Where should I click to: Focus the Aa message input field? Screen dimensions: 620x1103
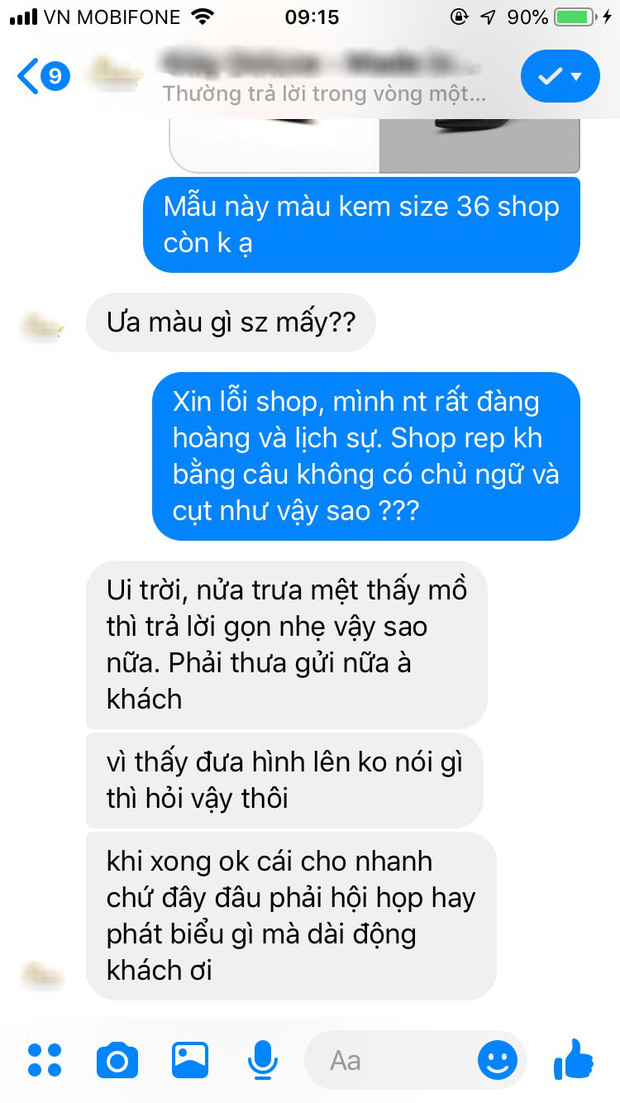click(390, 1060)
